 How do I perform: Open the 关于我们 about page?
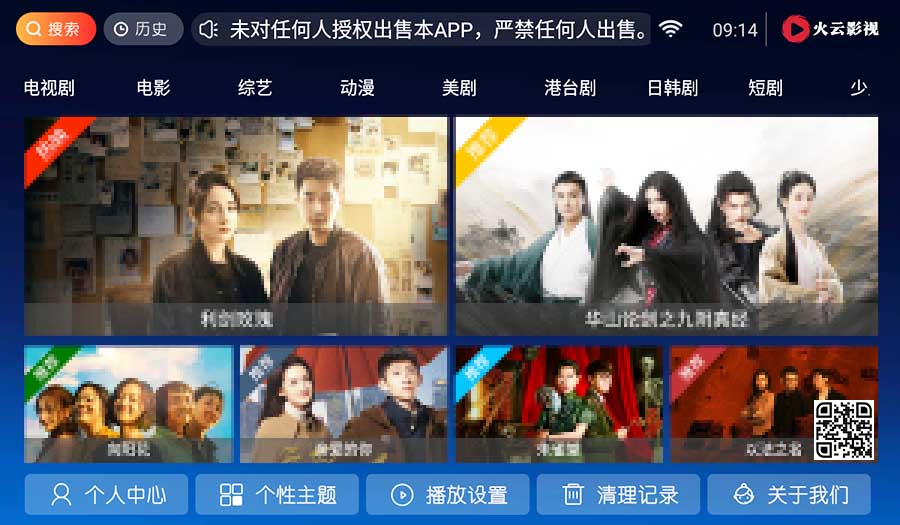click(x=790, y=494)
